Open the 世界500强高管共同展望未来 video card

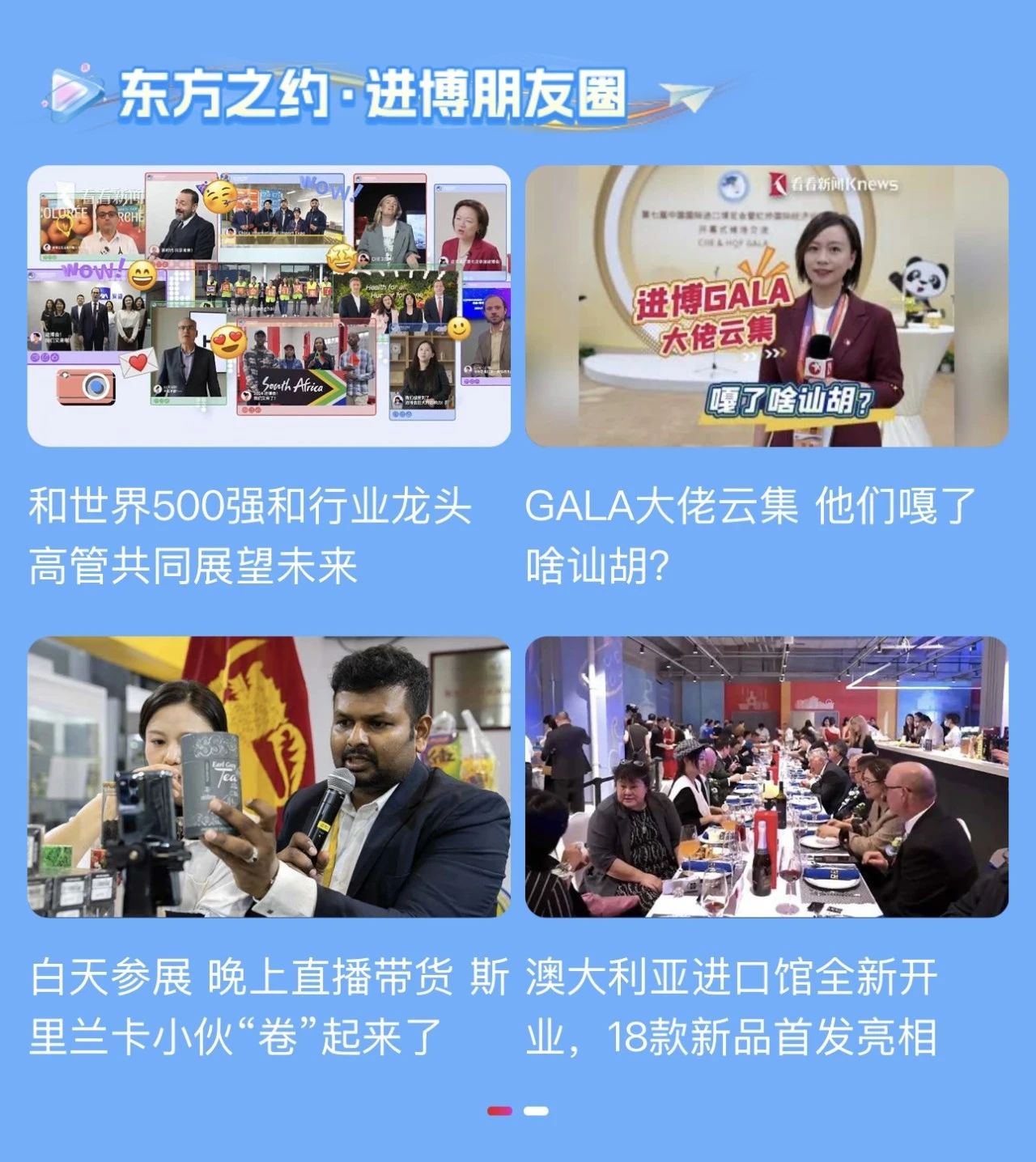(269, 306)
